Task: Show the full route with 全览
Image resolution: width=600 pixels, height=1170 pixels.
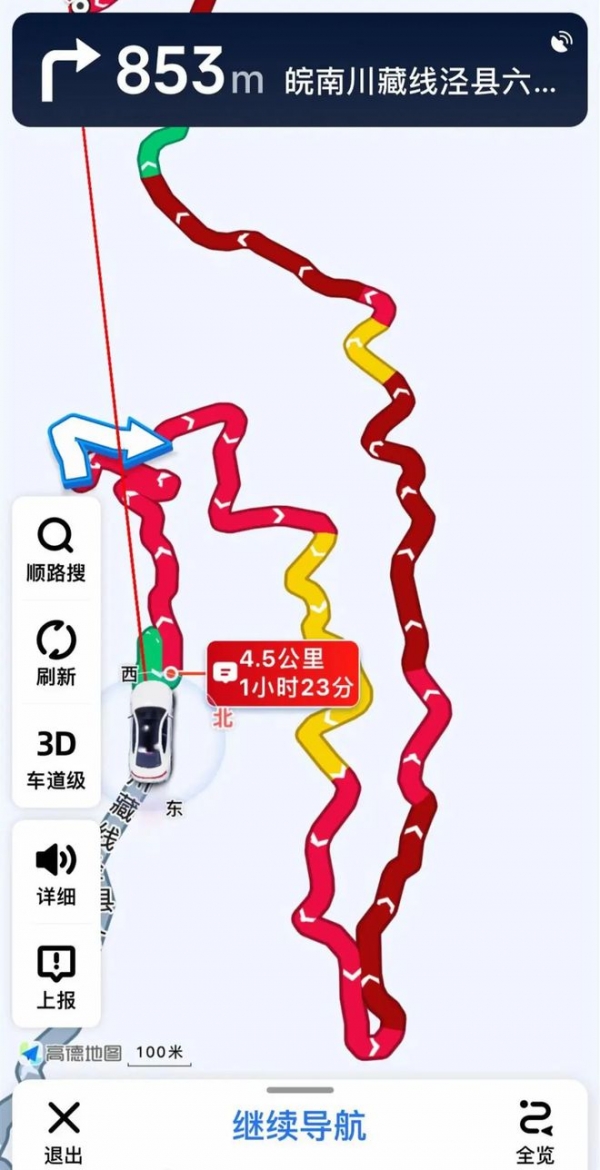Action: 535,1130
